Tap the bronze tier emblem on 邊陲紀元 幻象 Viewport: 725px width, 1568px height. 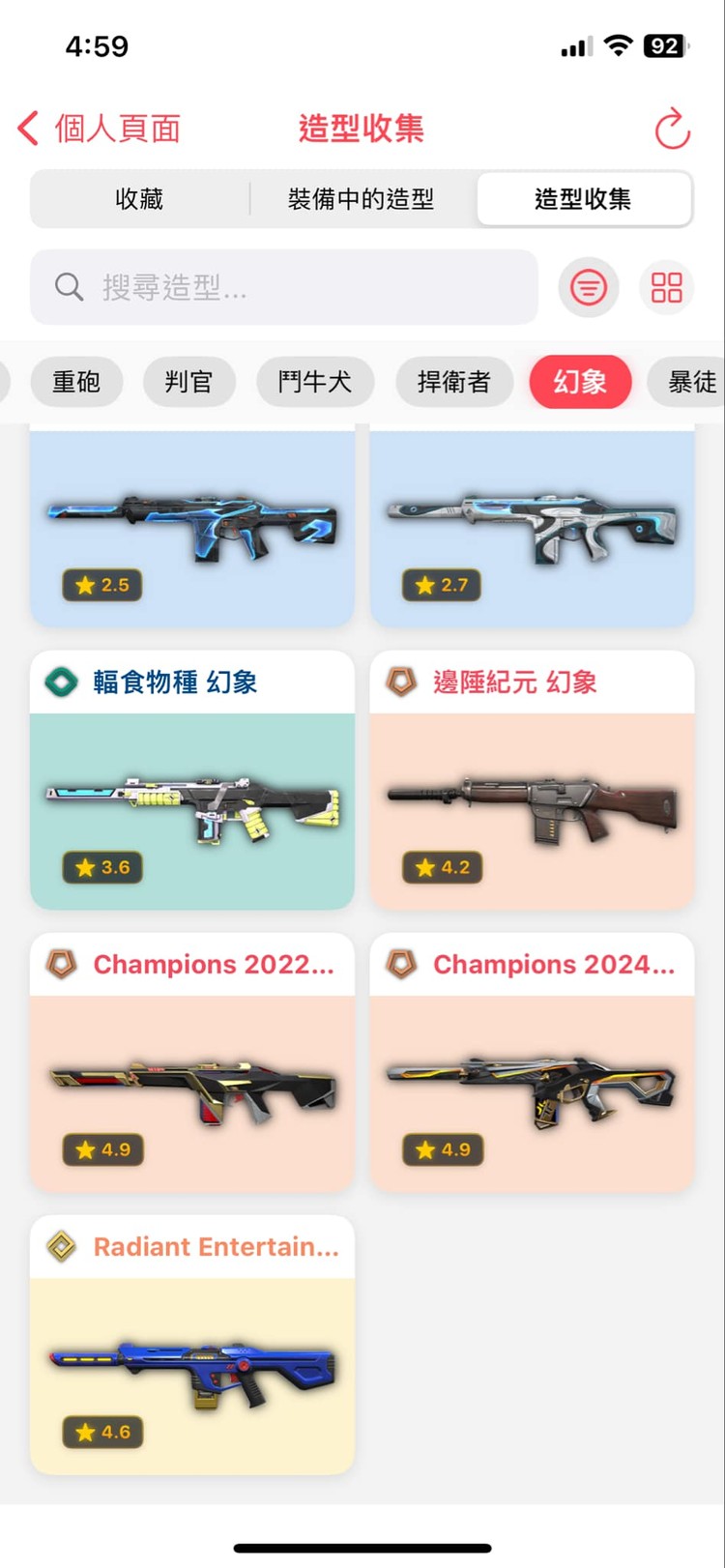coord(399,682)
